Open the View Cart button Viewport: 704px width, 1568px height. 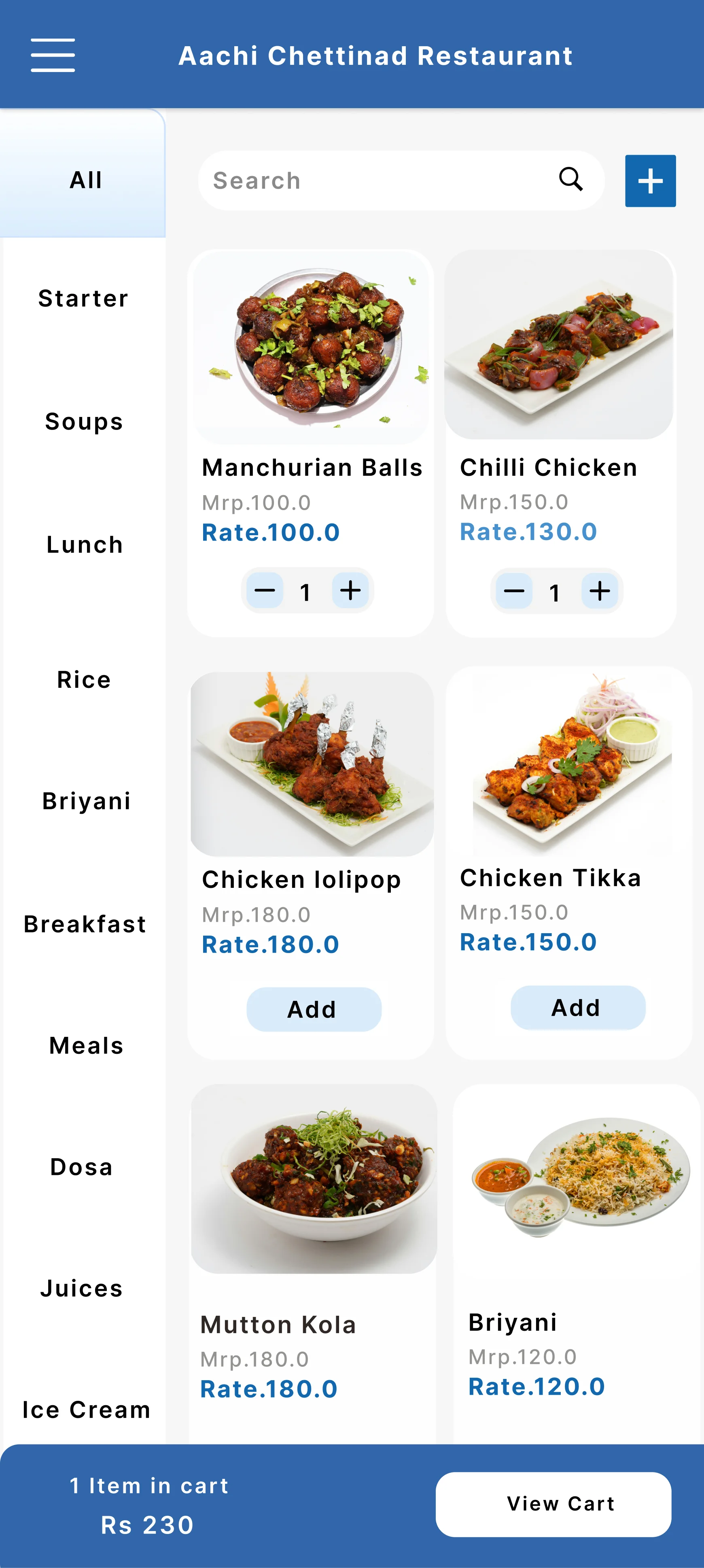point(553,1504)
